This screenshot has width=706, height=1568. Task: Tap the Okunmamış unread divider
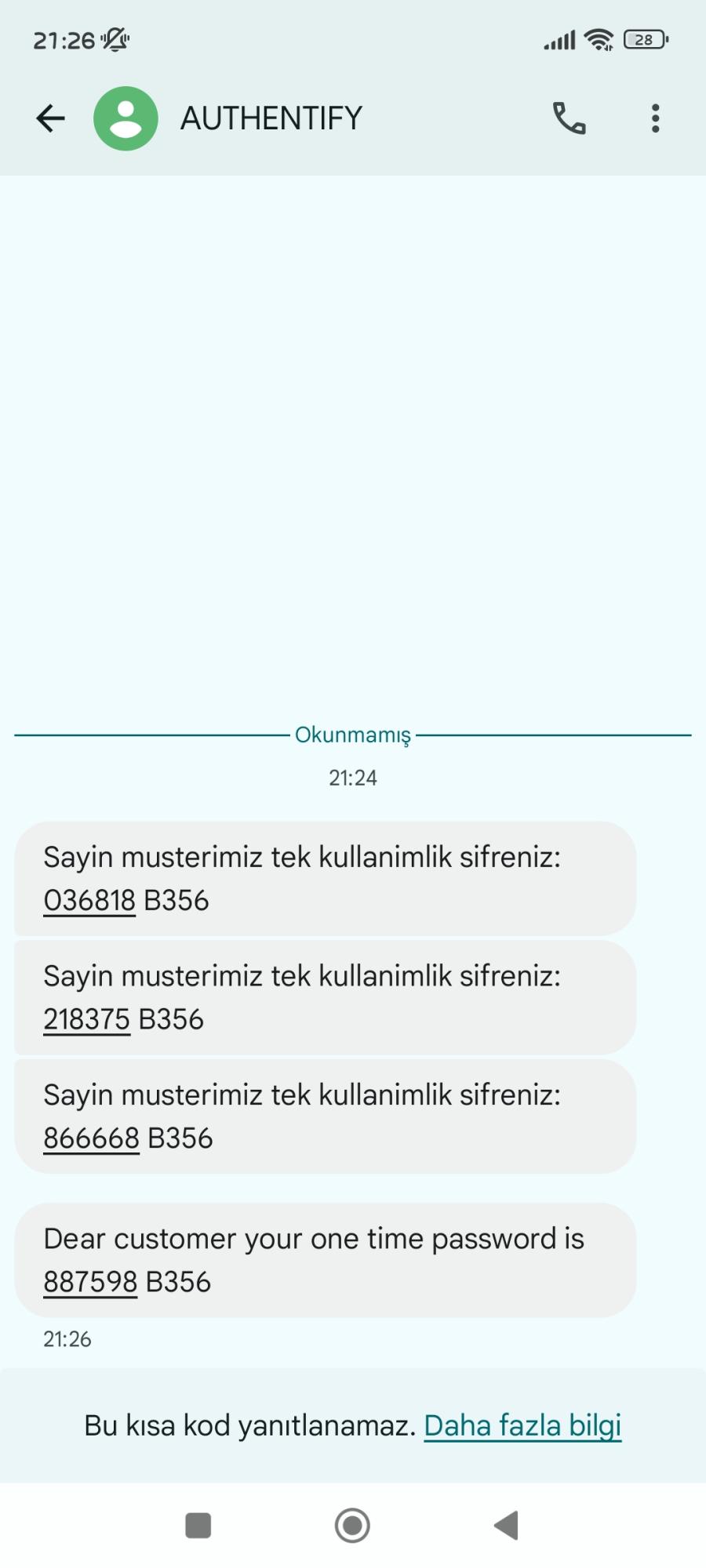click(352, 735)
